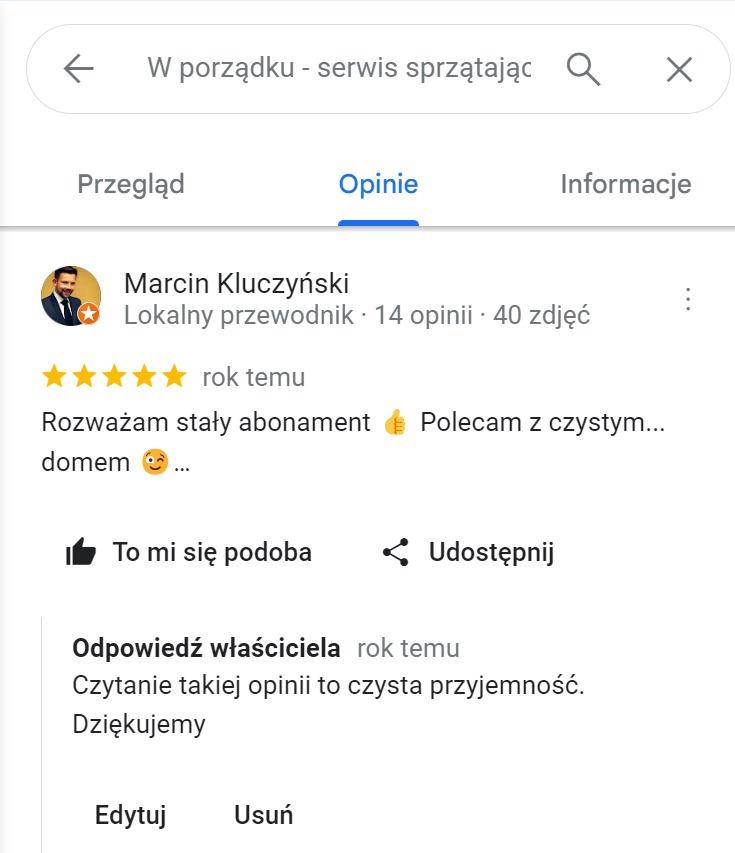
Task: Clear search with the X icon
Action: point(678,69)
